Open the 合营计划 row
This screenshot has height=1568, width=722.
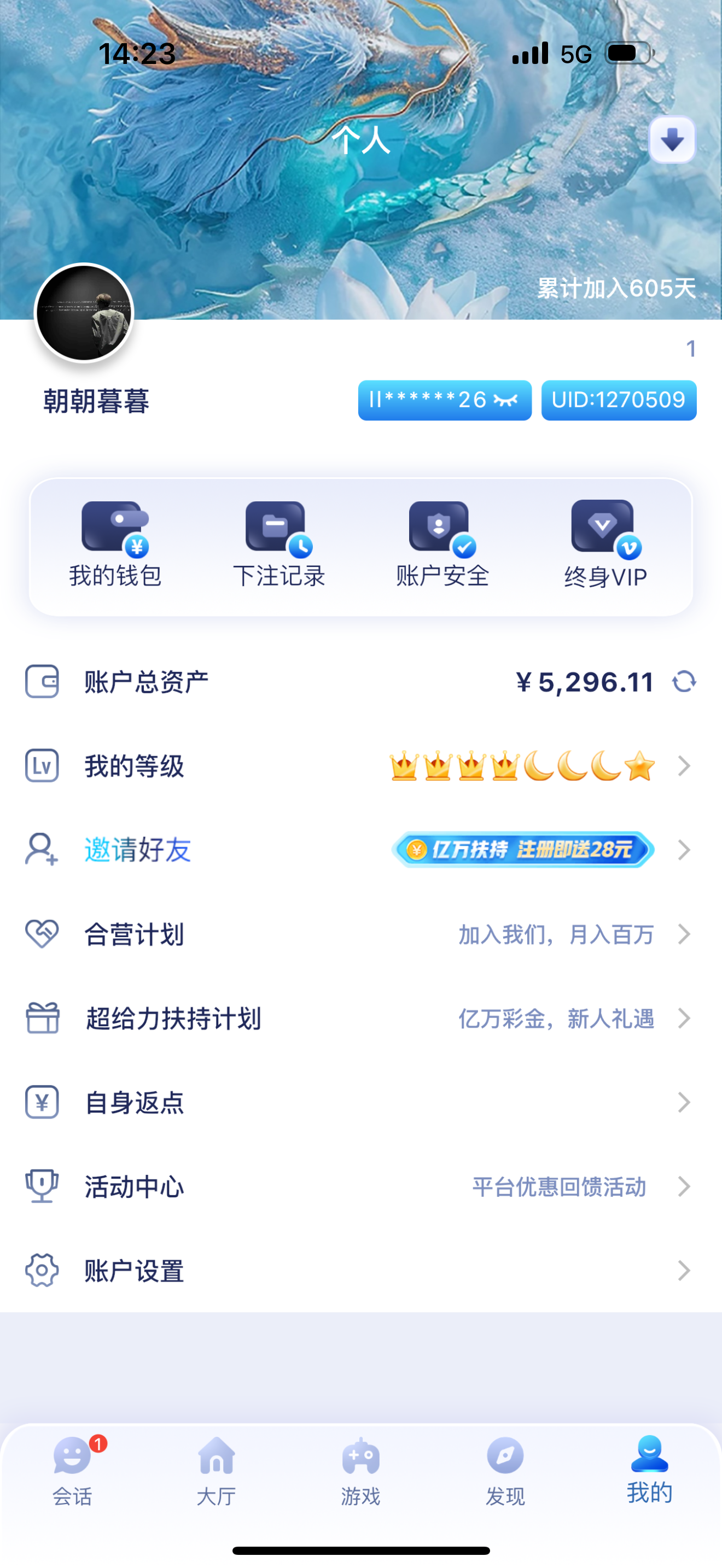coord(360,934)
